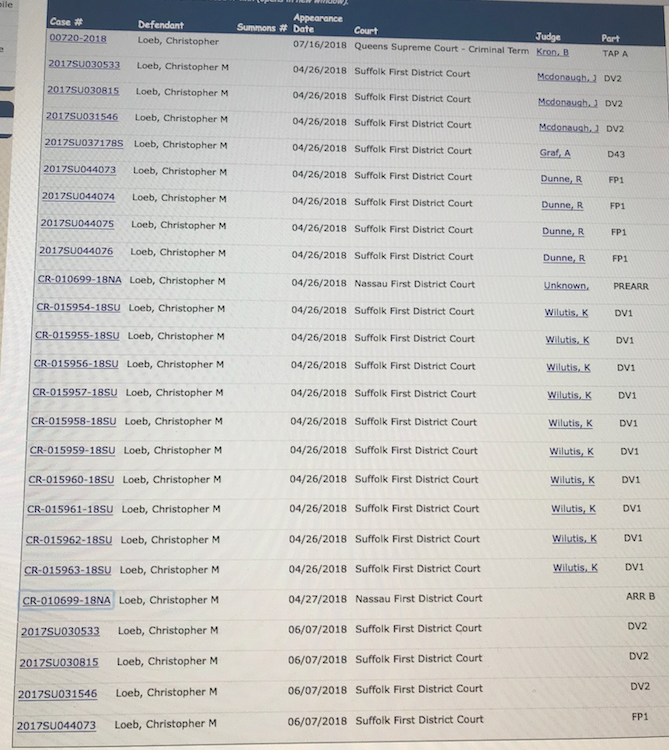Open case 00720-2018

tap(77, 39)
